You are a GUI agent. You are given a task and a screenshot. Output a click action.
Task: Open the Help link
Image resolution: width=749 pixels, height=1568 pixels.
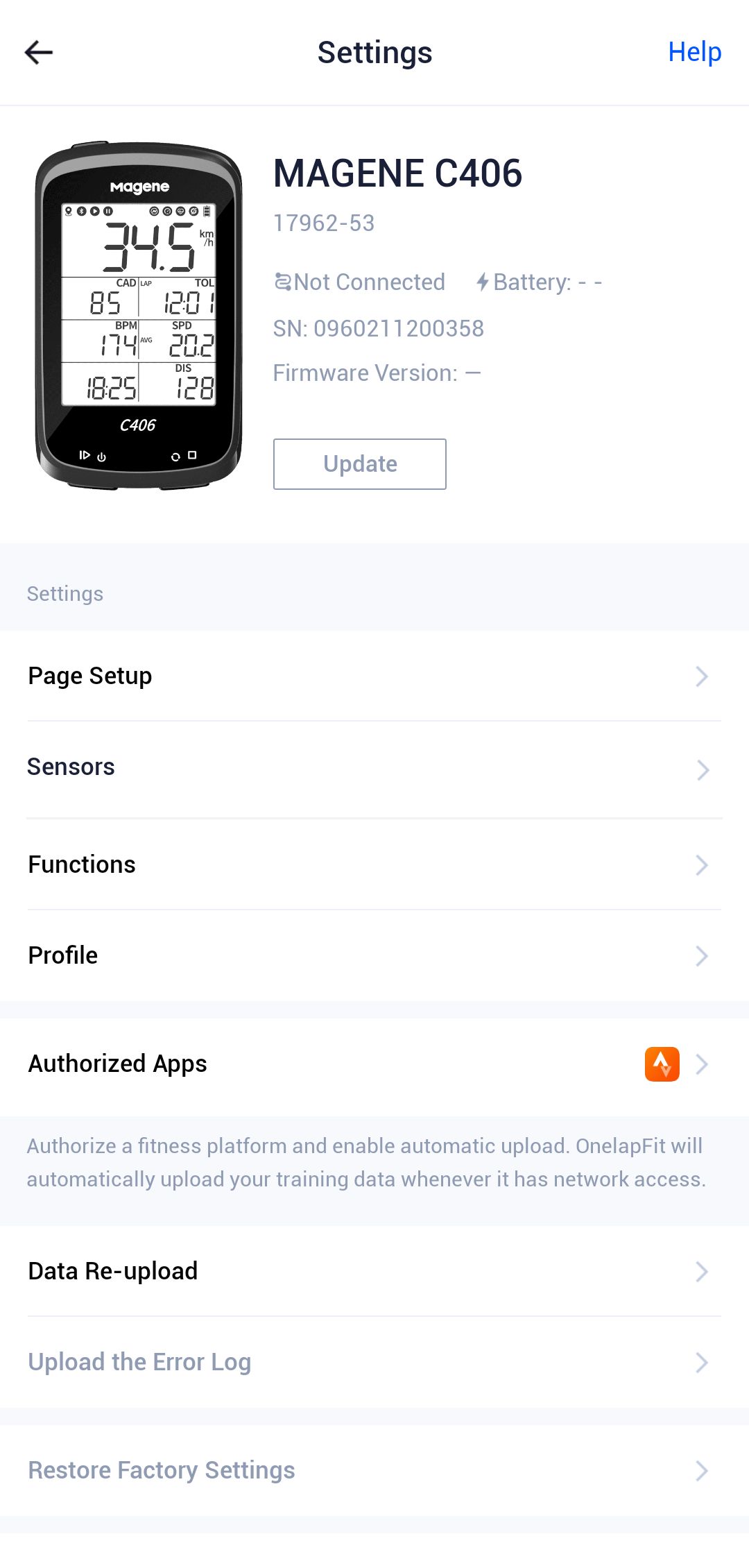pos(694,53)
